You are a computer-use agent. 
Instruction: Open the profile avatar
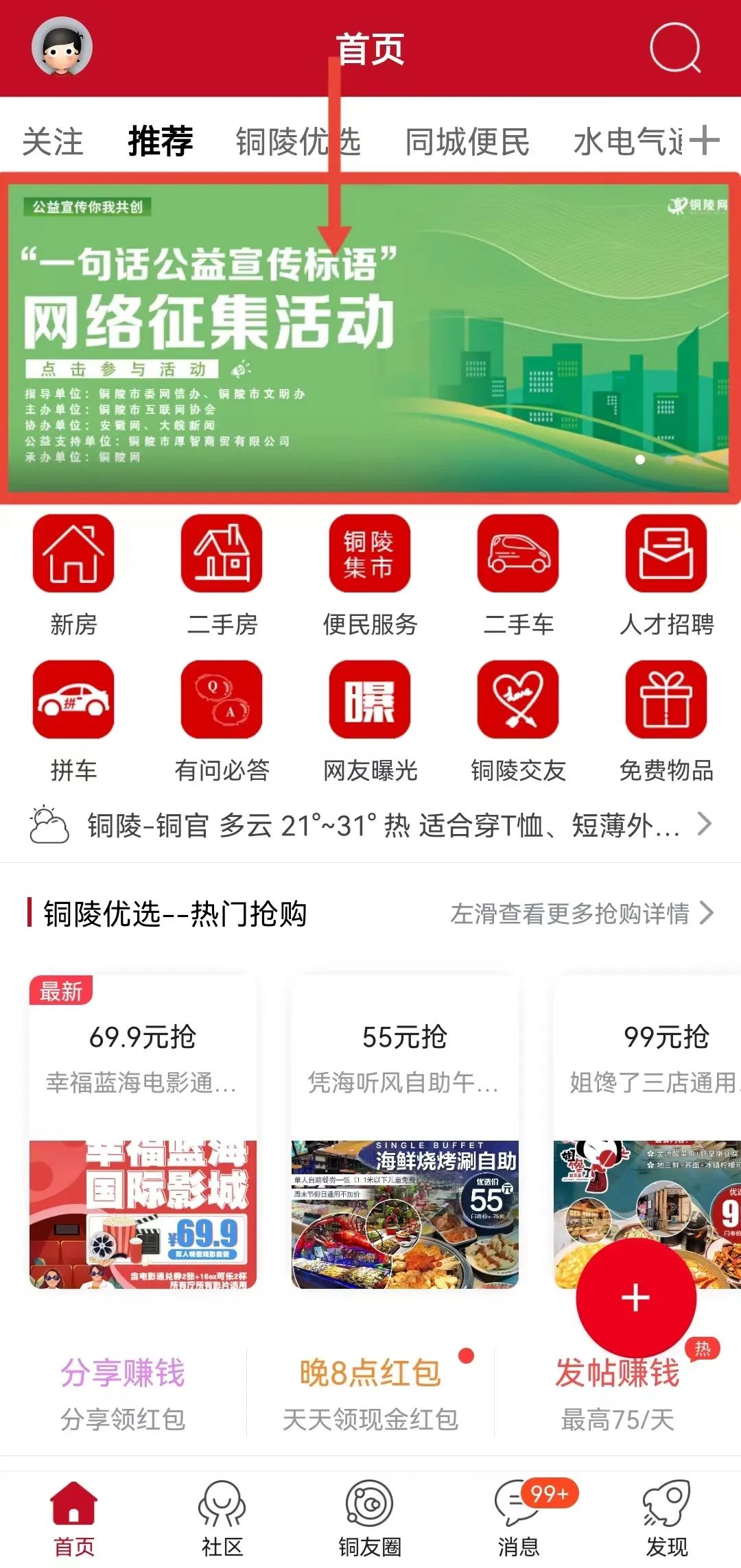pos(62,47)
